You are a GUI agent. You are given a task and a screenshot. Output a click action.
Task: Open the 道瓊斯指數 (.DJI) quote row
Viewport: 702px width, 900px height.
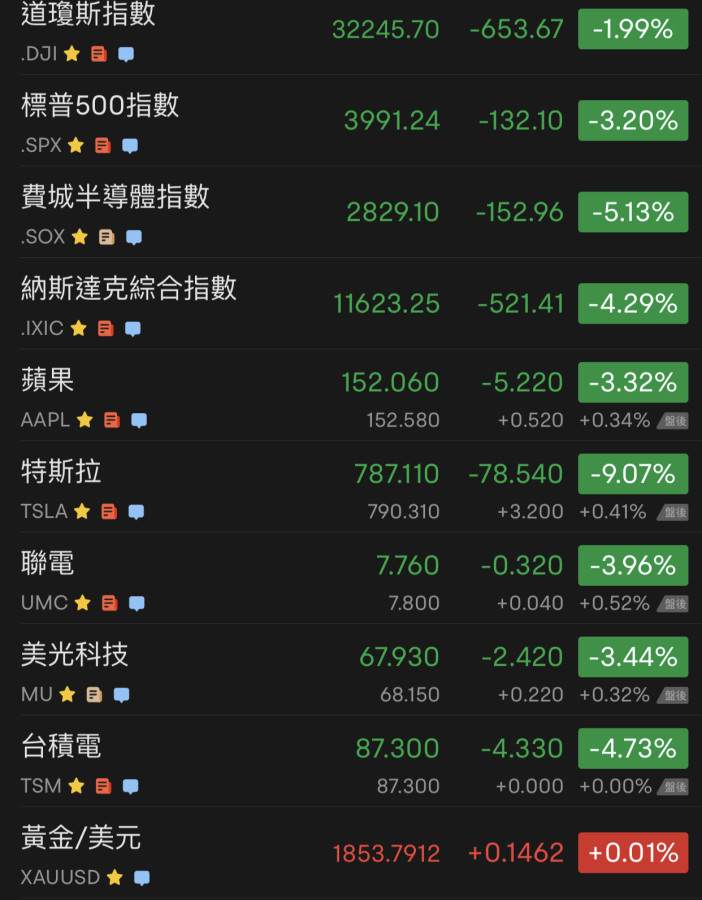[88, 16]
